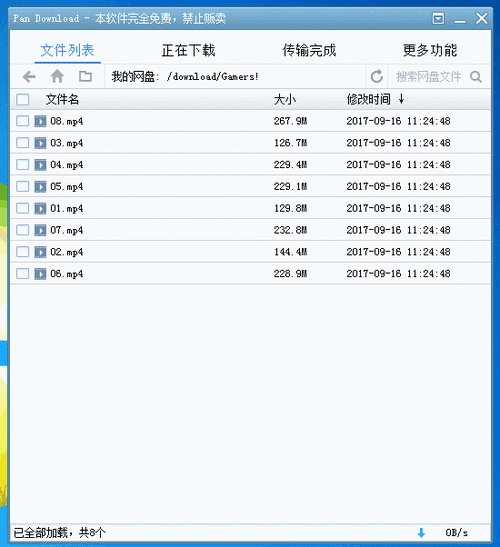Sort by the 大小 column header
This screenshot has width=500, height=547.
click(x=284, y=99)
